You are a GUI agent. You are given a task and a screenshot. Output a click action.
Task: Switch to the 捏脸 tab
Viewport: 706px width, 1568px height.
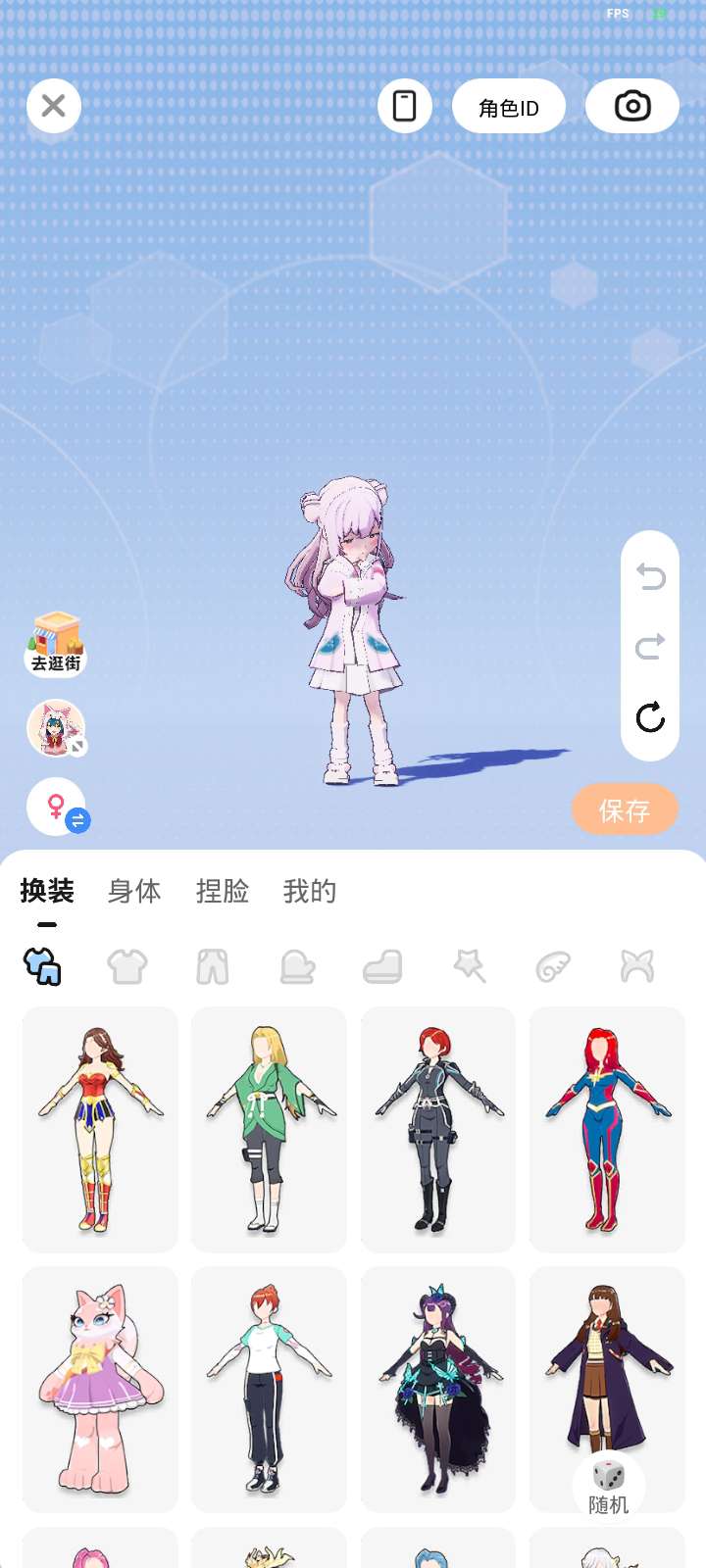pos(223,891)
